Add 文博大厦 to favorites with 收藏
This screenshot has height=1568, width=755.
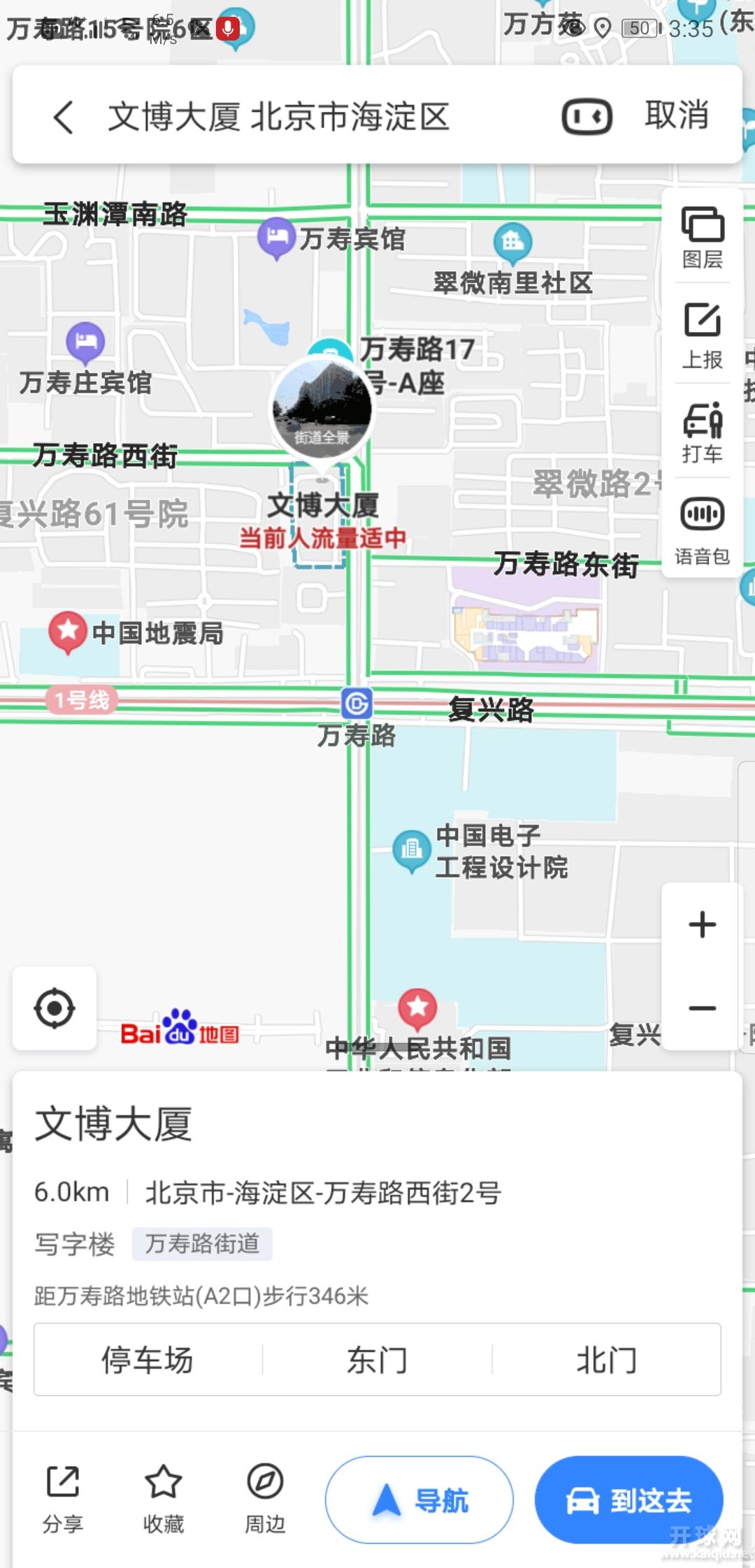click(x=164, y=1498)
